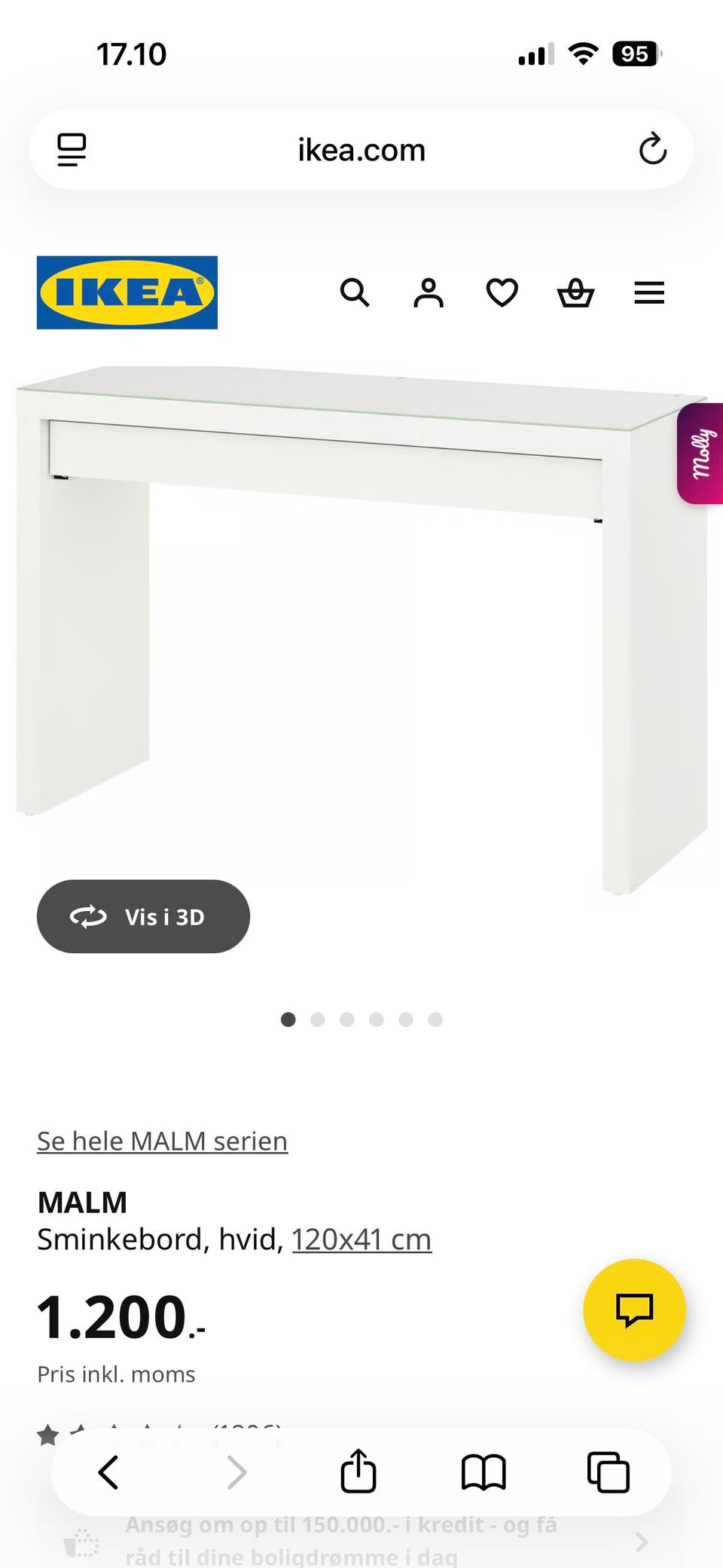Open the Molly side panel
The height and width of the screenshot is (1568, 723).
coord(699,453)
